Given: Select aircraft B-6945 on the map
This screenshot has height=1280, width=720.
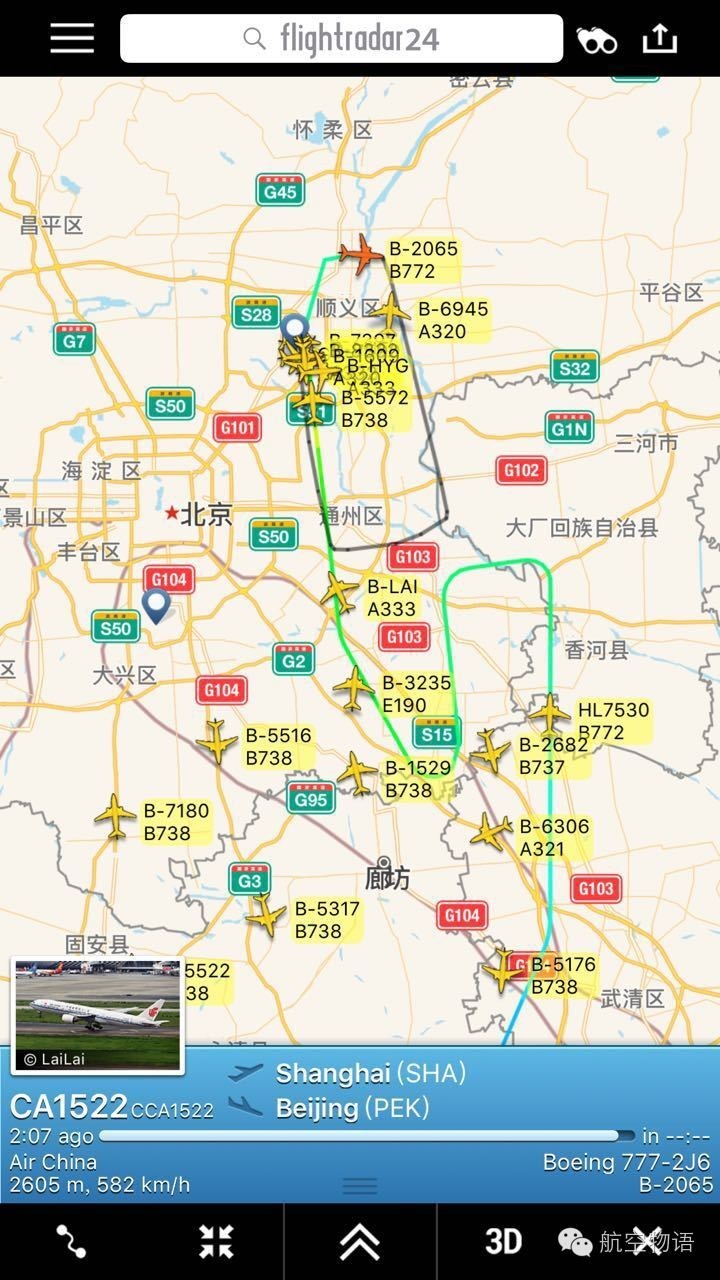Looking at the screenshot, I should pos(391,311).
